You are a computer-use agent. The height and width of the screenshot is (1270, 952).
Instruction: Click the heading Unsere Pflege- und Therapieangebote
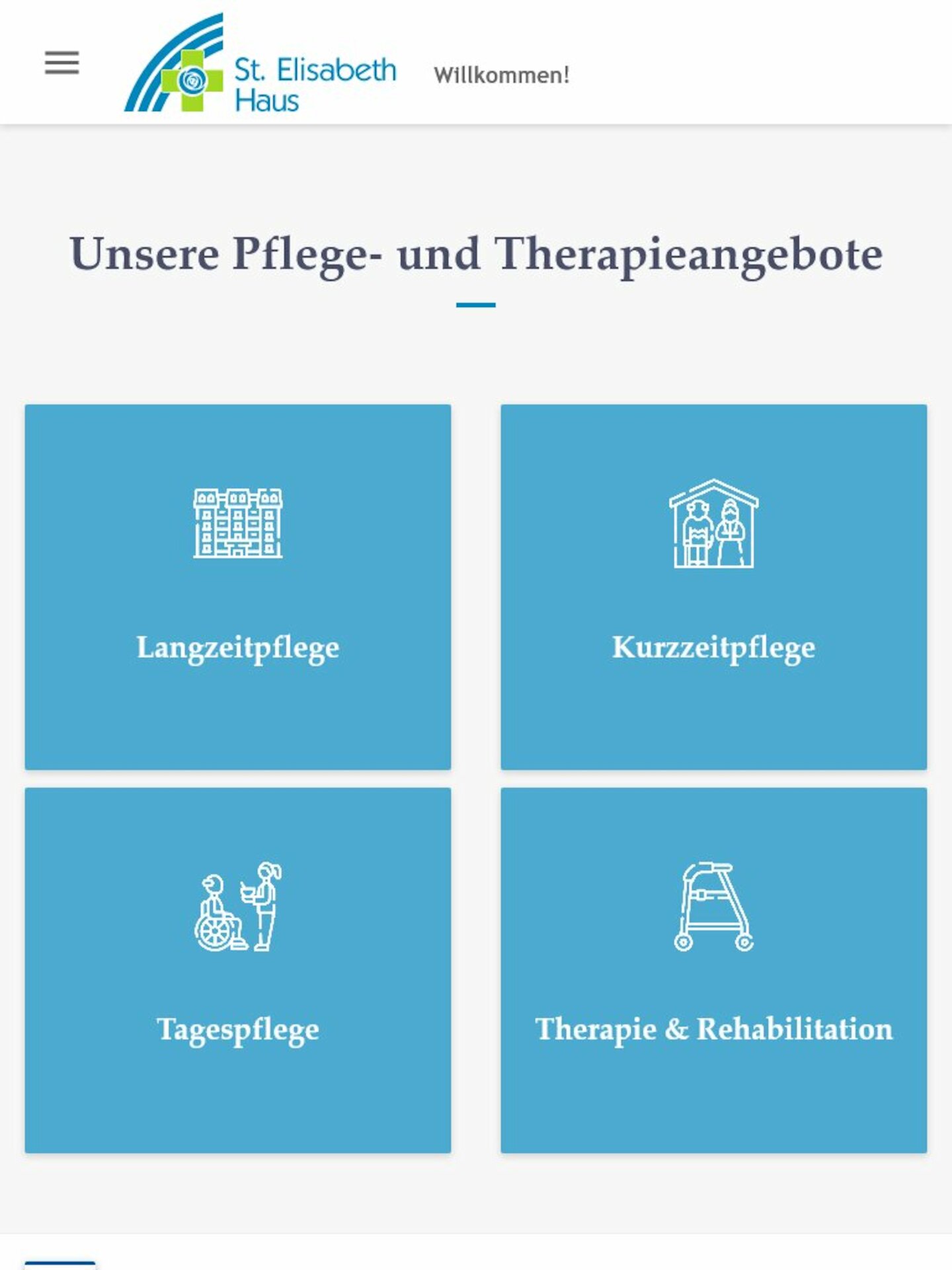(476, 253)
